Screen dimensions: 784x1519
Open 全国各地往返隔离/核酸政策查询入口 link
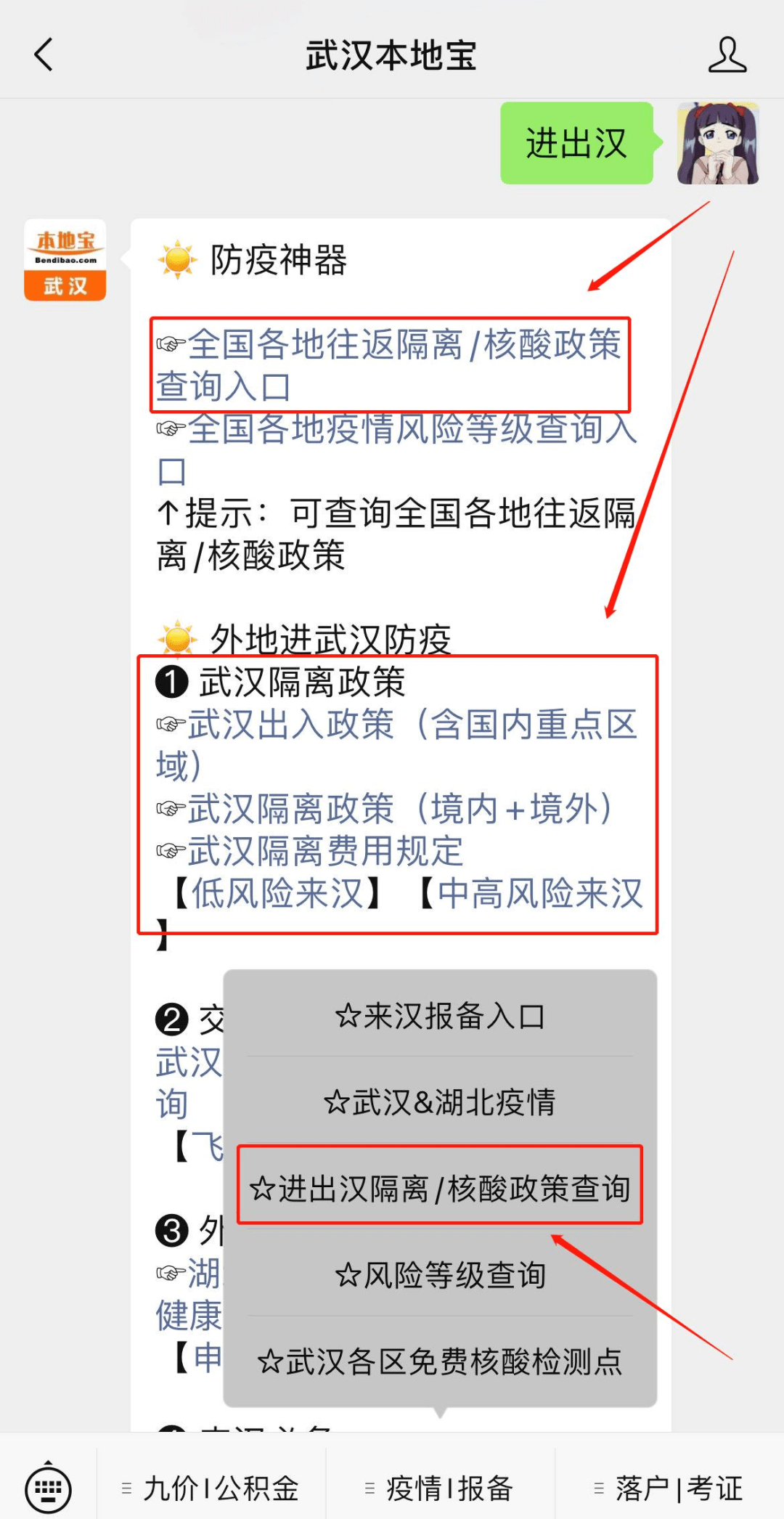390,365
